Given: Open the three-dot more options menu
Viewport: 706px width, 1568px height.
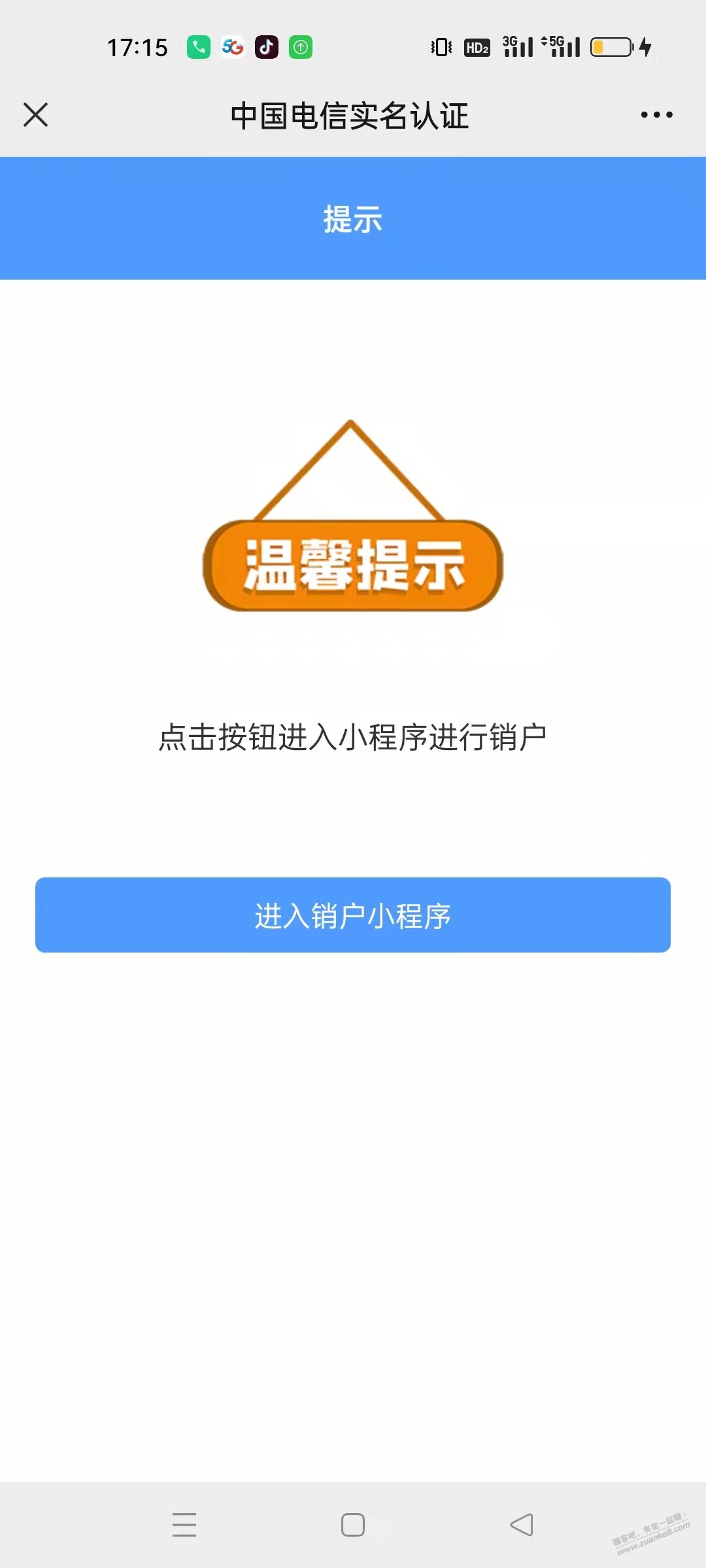Looking at the screenshot, I should coord(656,115).
